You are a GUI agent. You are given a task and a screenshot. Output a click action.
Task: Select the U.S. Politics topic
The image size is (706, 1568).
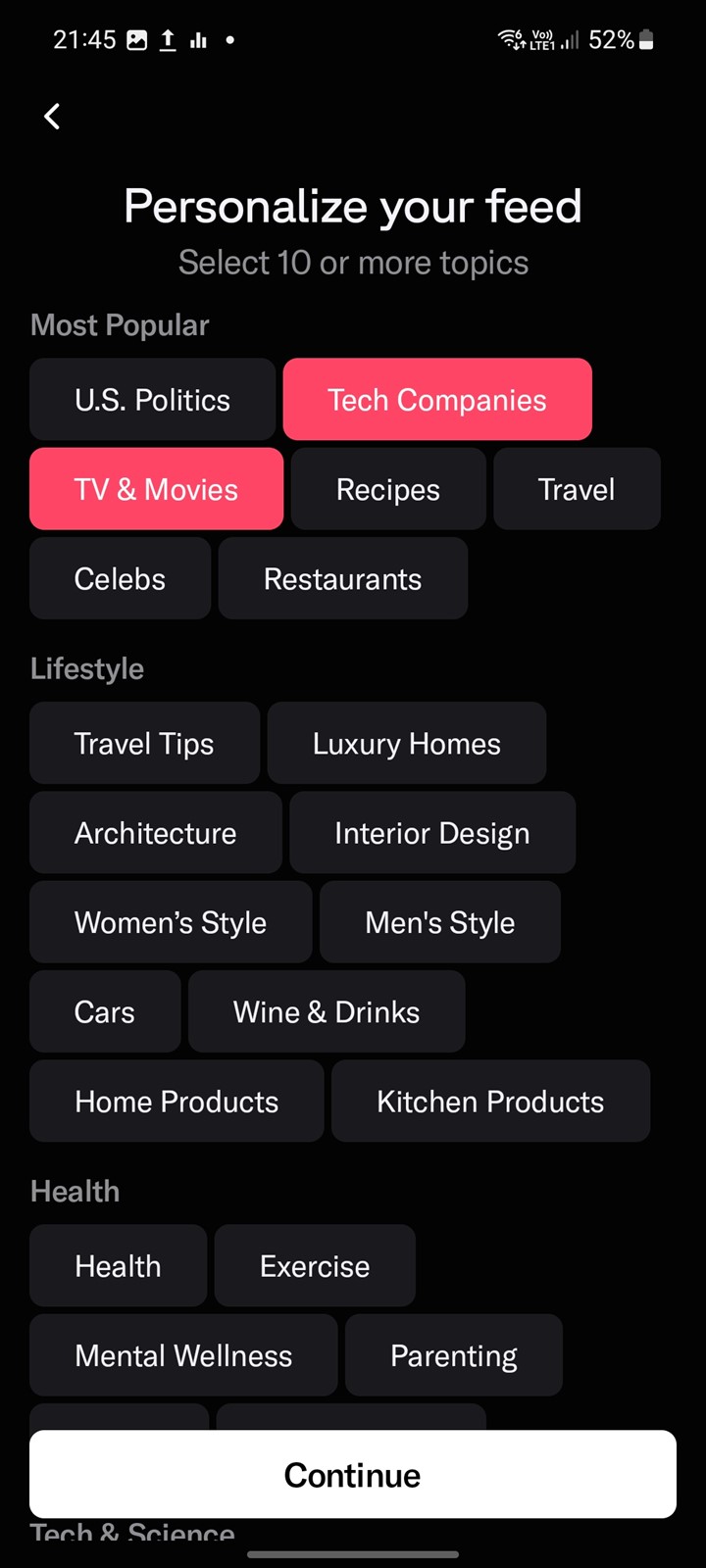click(x=152, y=400)
